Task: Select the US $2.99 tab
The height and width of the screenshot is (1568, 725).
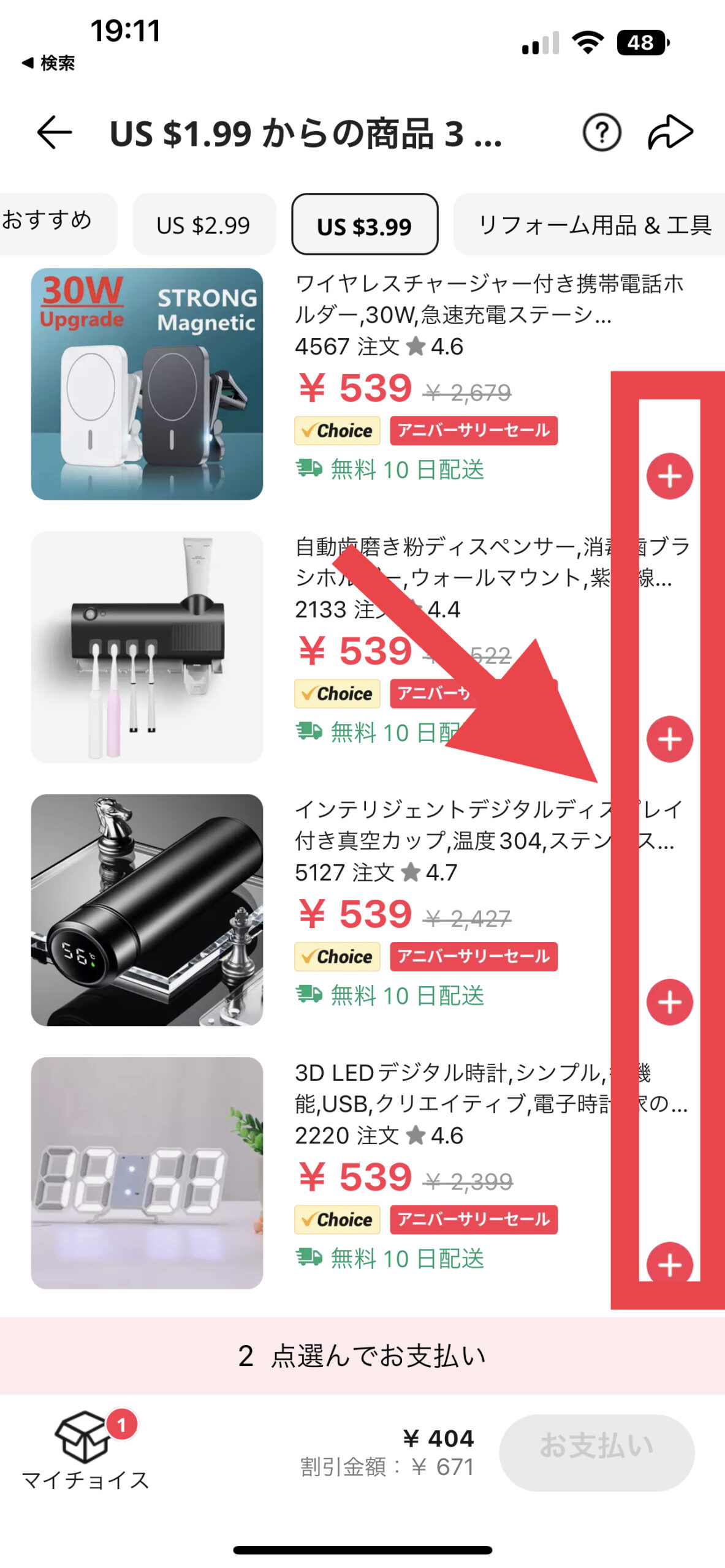Action: [203, 225]
